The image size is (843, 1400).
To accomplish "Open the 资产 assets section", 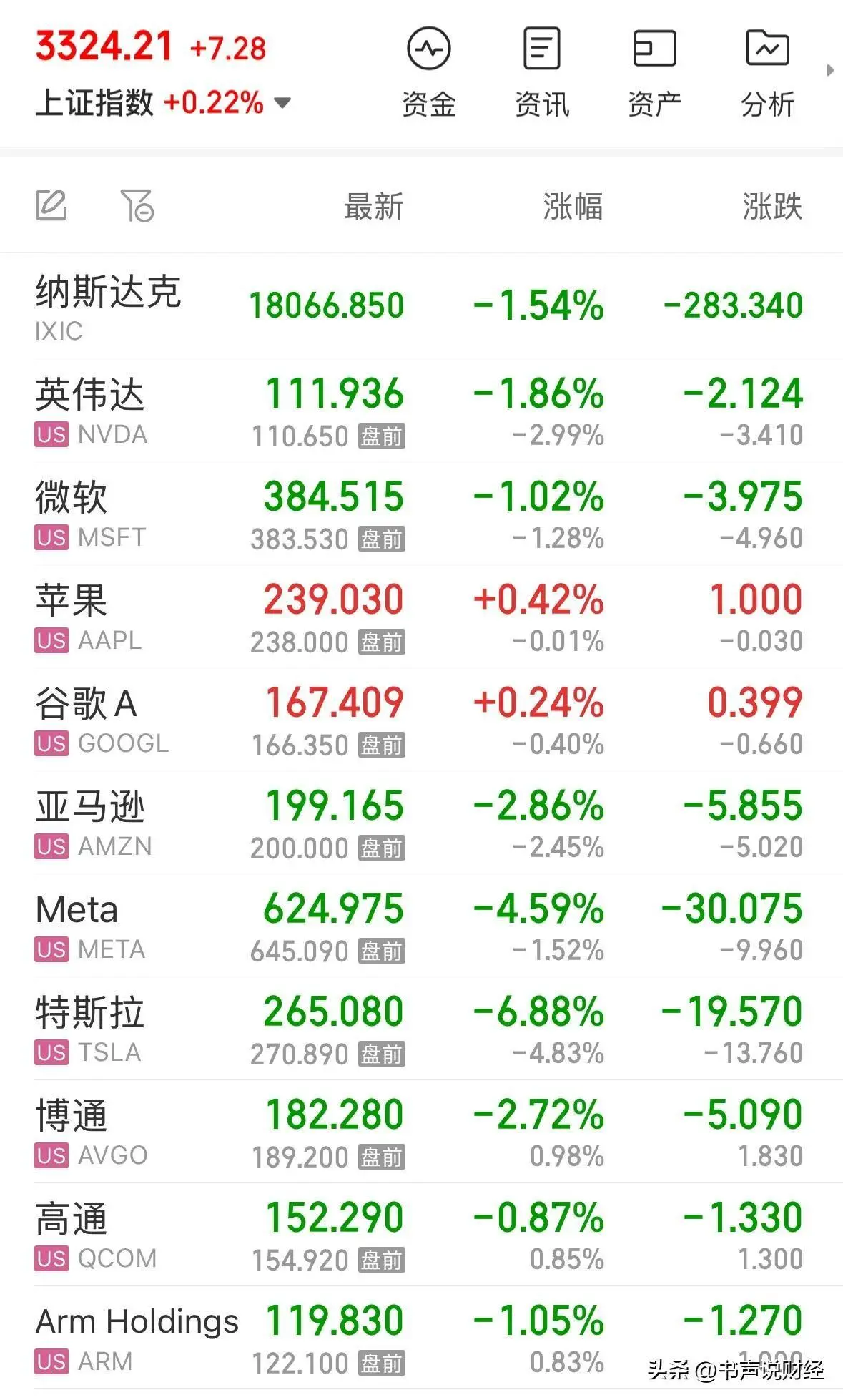I will (x=654, y=72).
